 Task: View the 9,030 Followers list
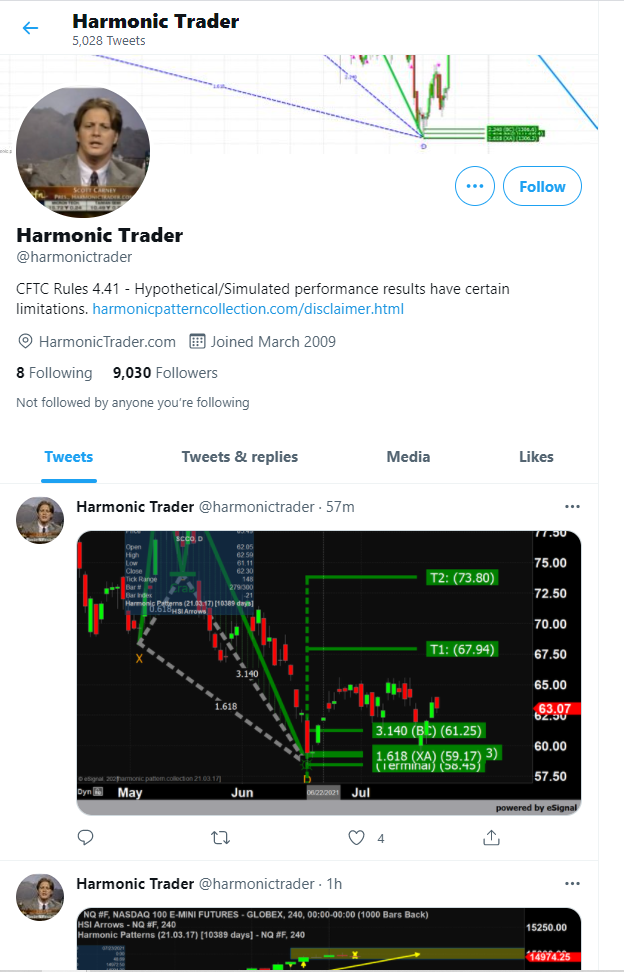pyautogui.click(x=165, y=373)
